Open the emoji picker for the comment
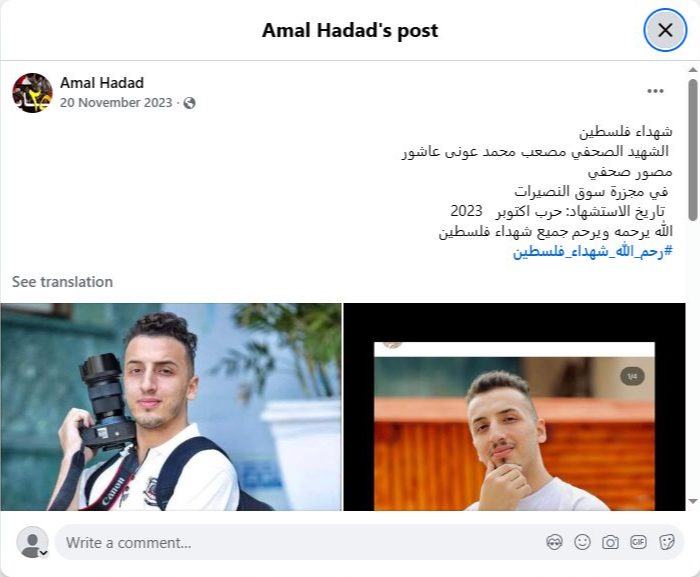700x577 pixels. [x=582, y=542]
